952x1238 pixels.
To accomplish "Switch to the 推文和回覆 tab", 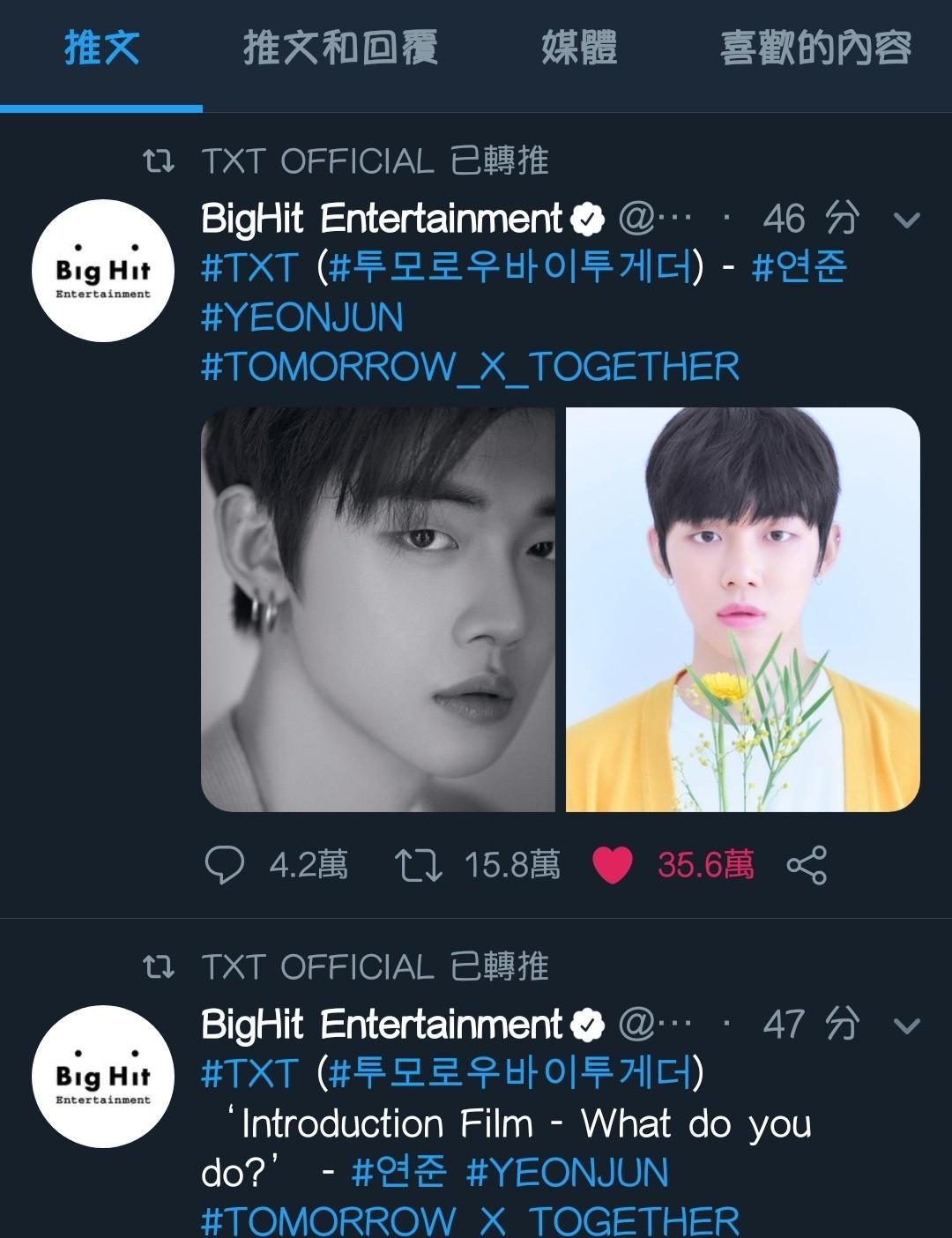I will coord(340,48).
